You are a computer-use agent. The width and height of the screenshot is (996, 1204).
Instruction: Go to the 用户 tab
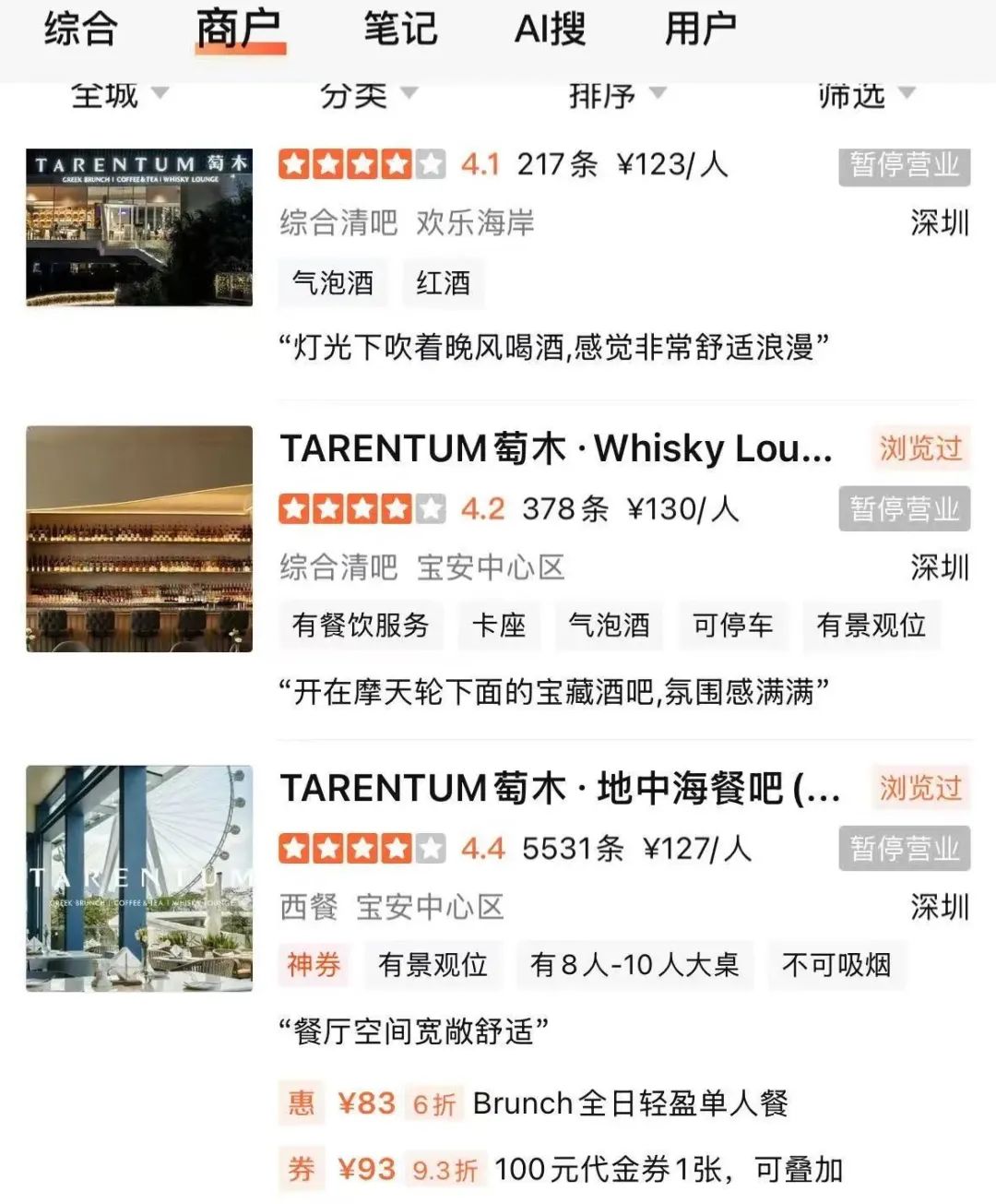(x=701, y=30)
